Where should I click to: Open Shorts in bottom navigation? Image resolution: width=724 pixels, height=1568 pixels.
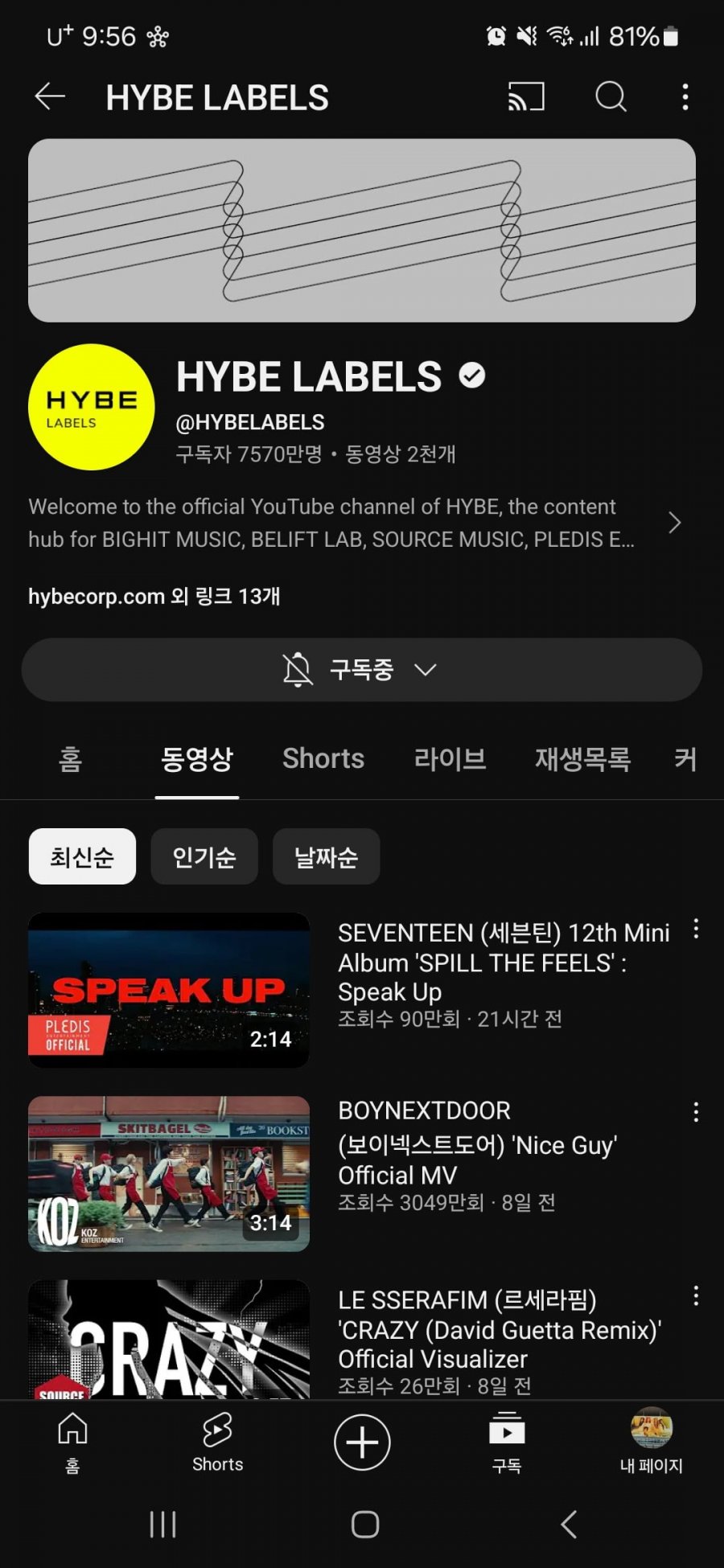(x=217, y=1443)
